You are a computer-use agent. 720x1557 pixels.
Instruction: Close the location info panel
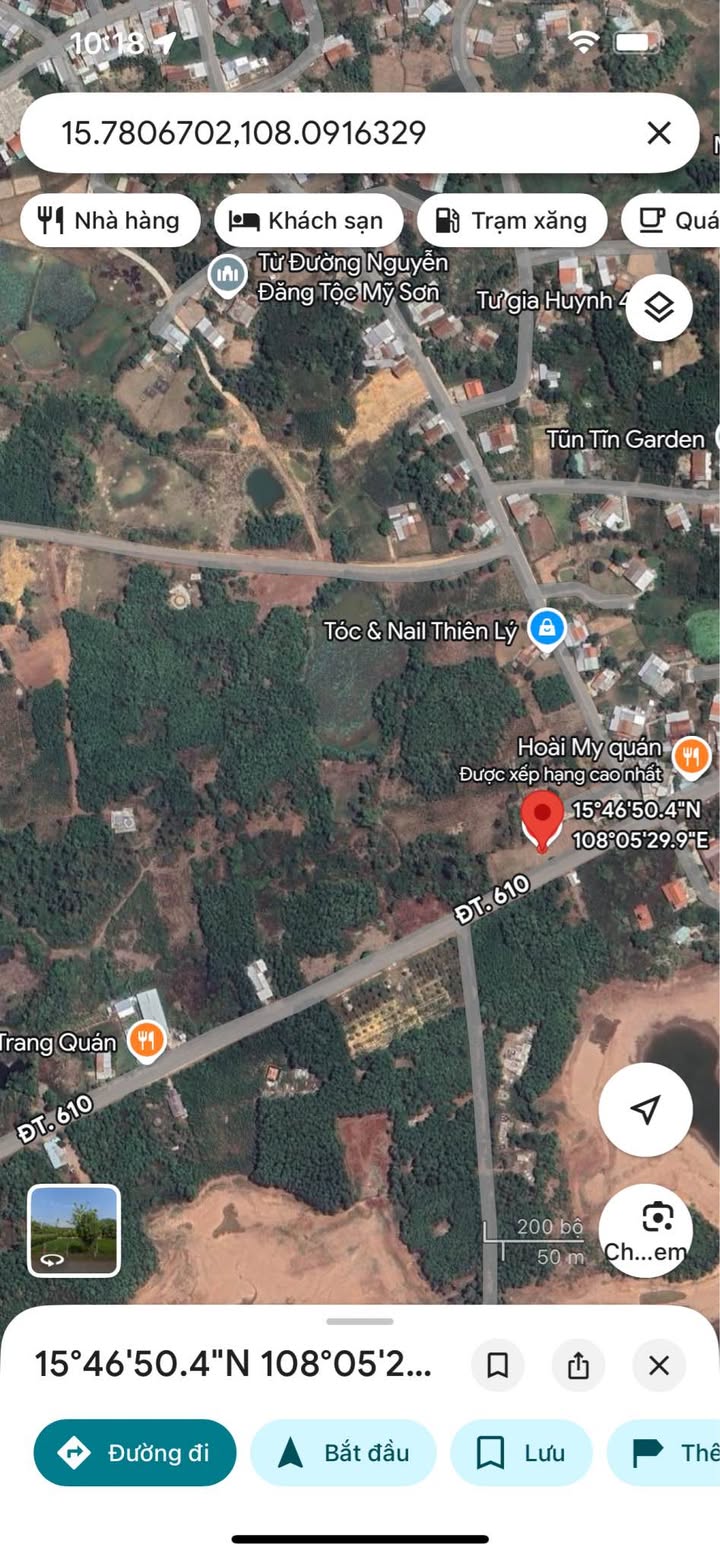[659, 1365]
